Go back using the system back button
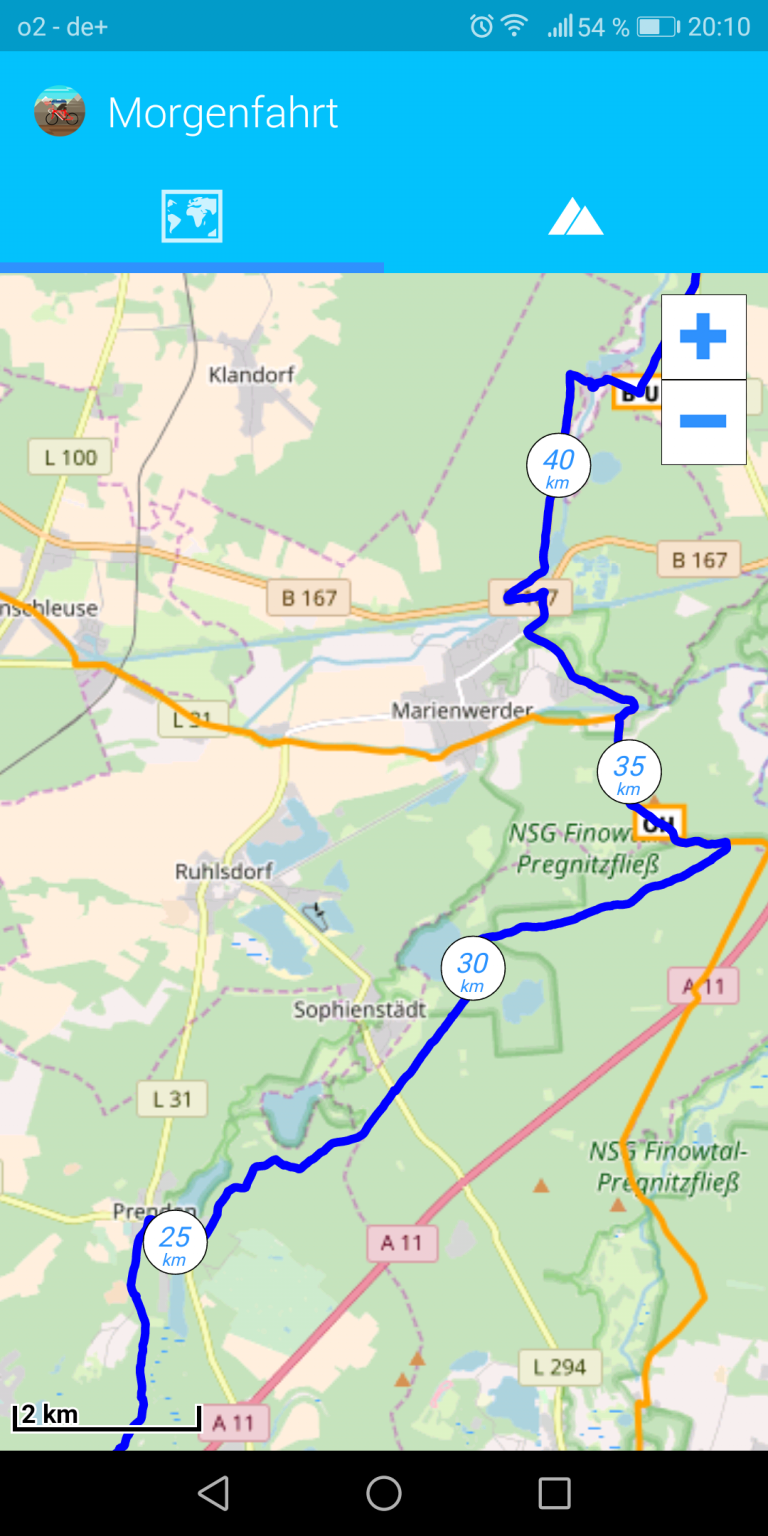This screenshot has height=1536, width=768. 213,1493
